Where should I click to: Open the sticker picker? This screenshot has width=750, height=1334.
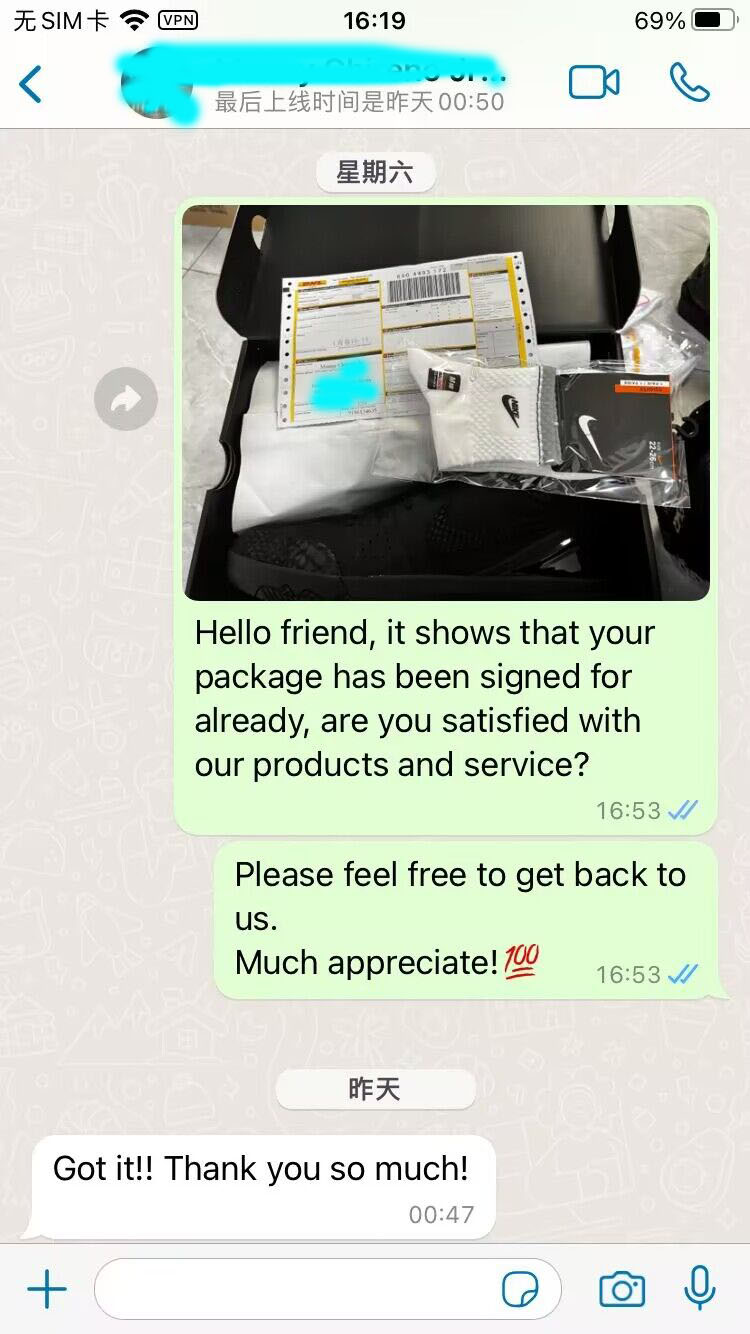click(x=520, y=1290)
